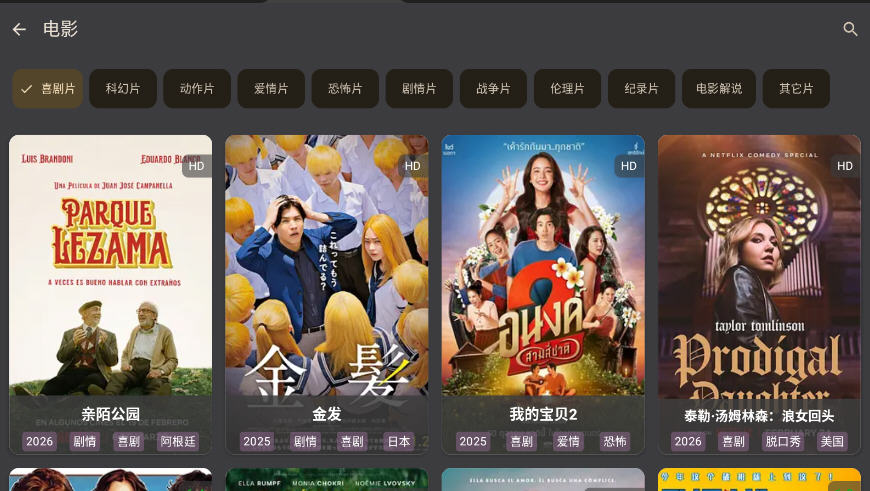
Task: Go back using the arrow icon
Action: (19, 30)
